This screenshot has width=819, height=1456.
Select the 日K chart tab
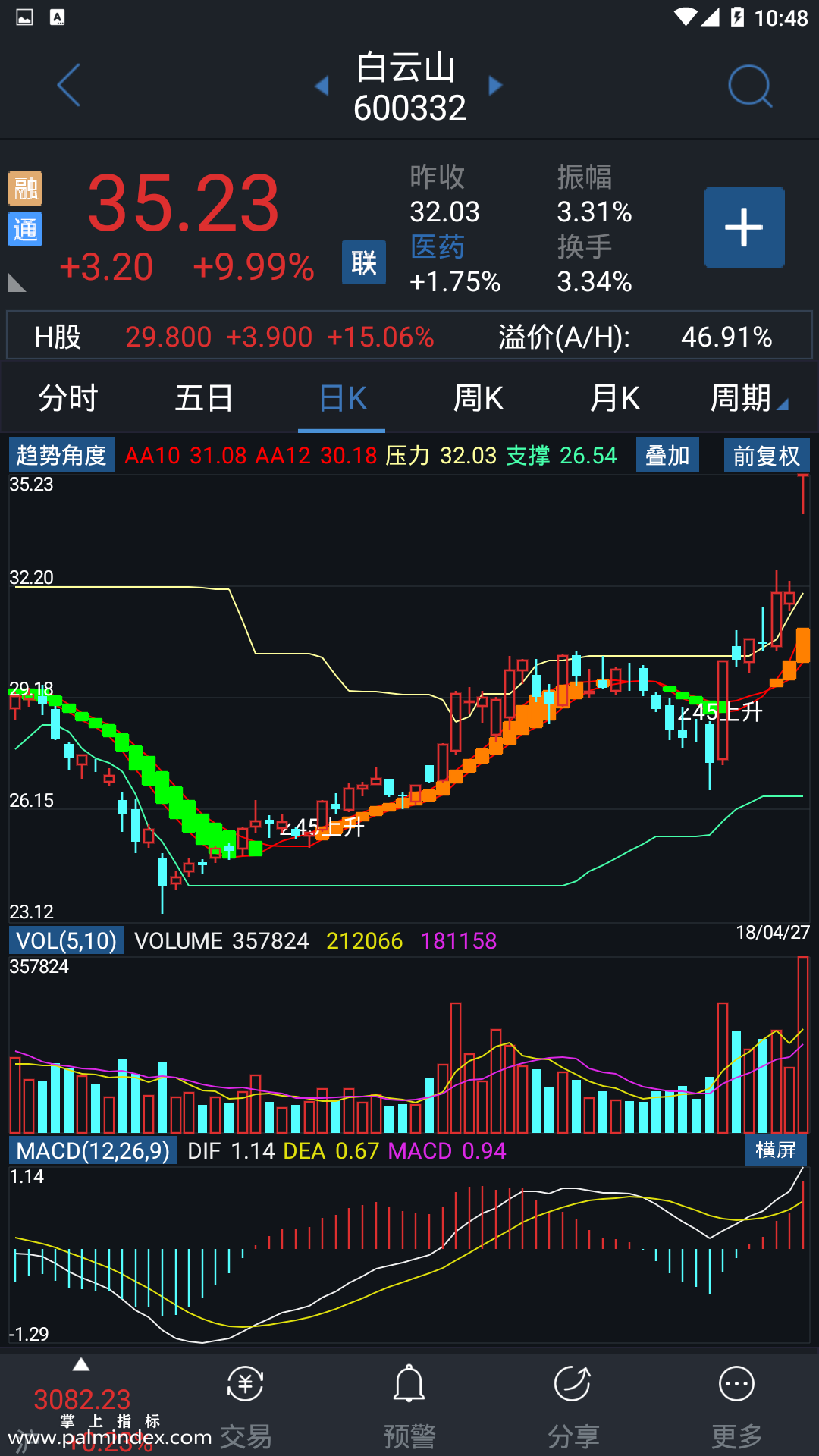(x=342, y=398)
